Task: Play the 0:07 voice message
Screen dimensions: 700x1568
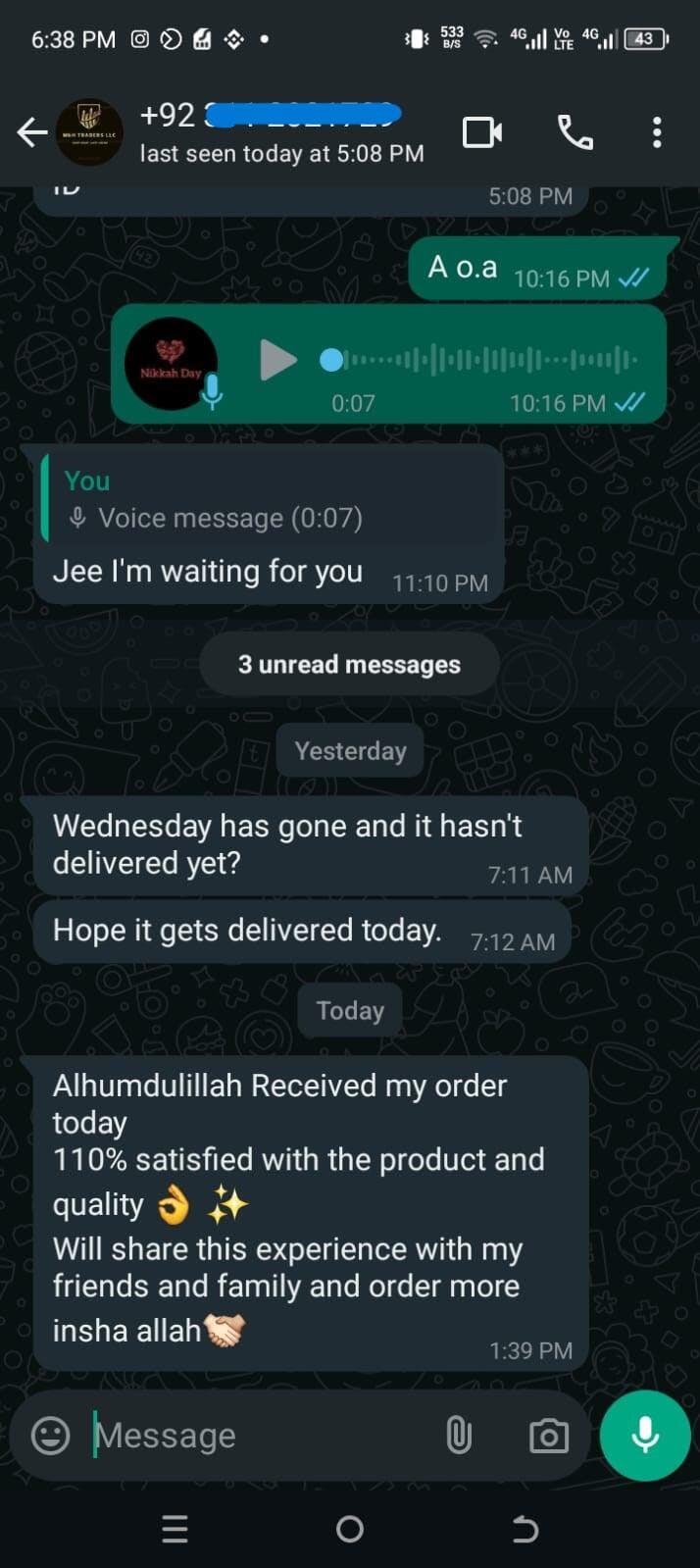Action: pyautogui.click(x=277, y=360)
